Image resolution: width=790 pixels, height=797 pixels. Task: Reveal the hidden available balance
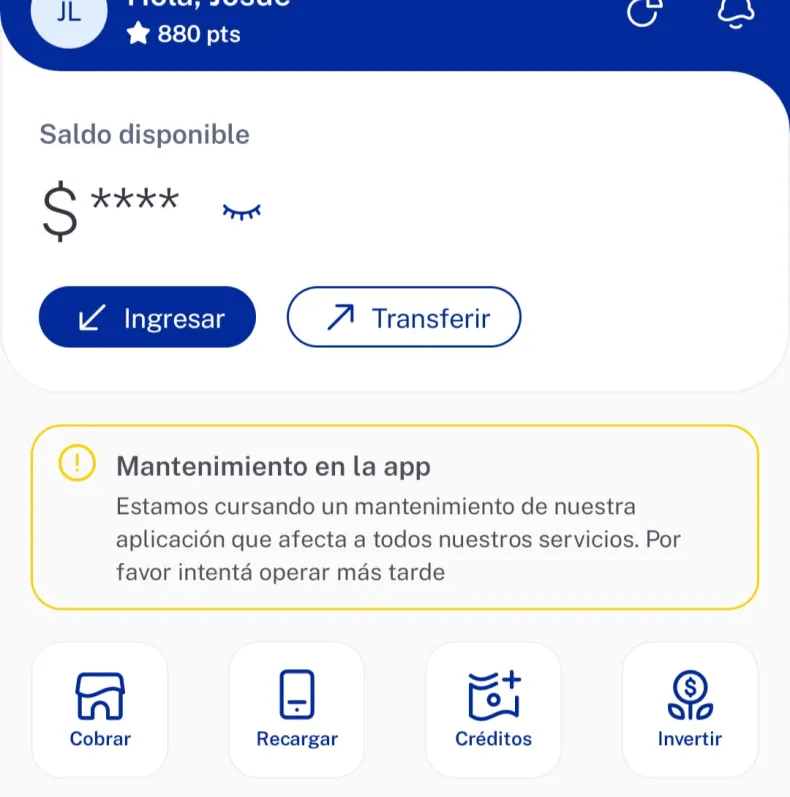(x=241, y=210)
